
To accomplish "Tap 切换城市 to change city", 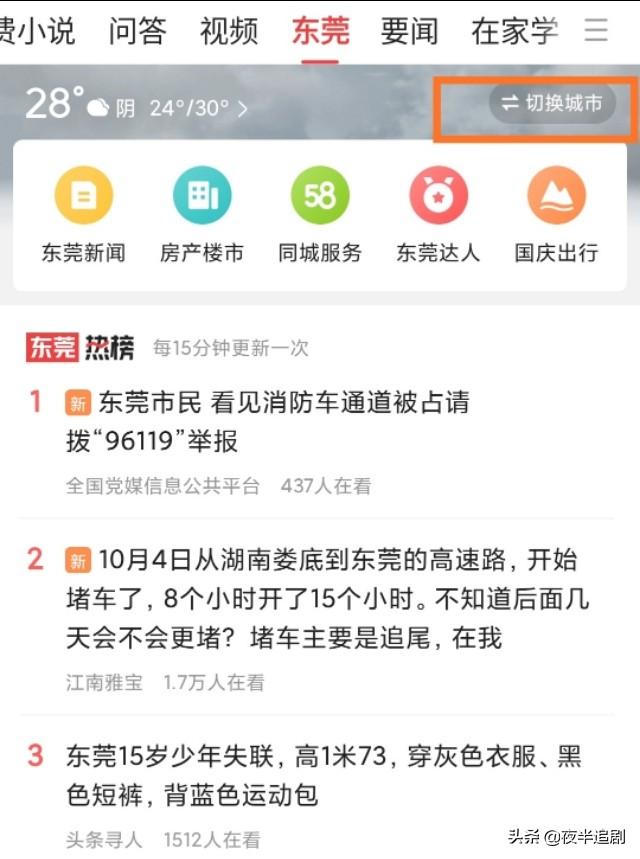I will [x=553, y=103].
